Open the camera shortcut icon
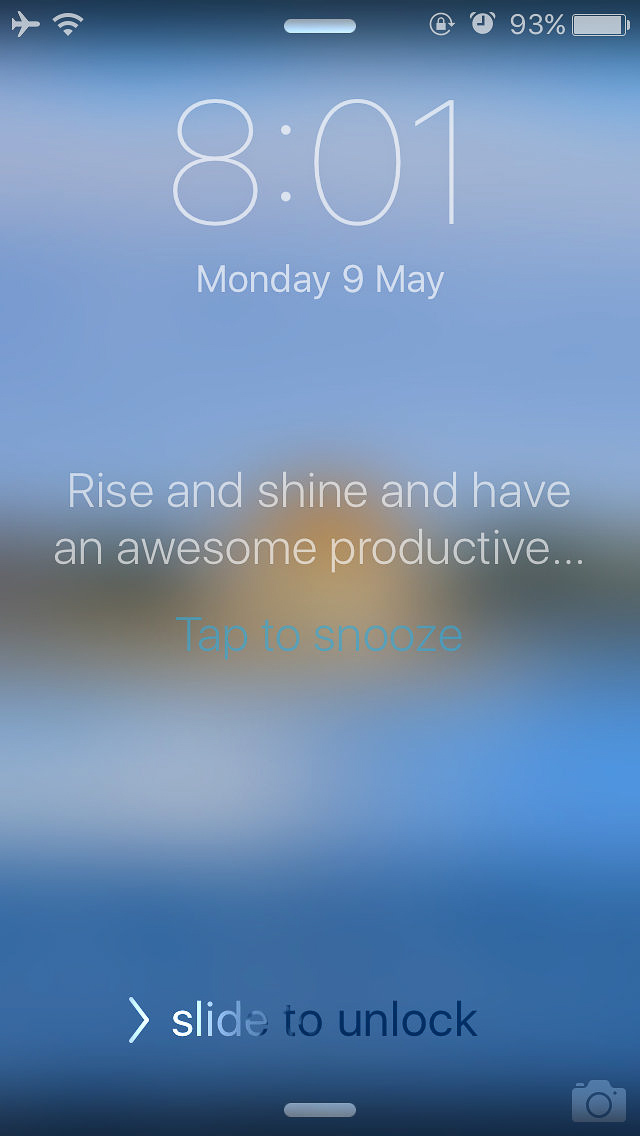This screenshot has width=640, height=1136. [x=598, y=1100]
